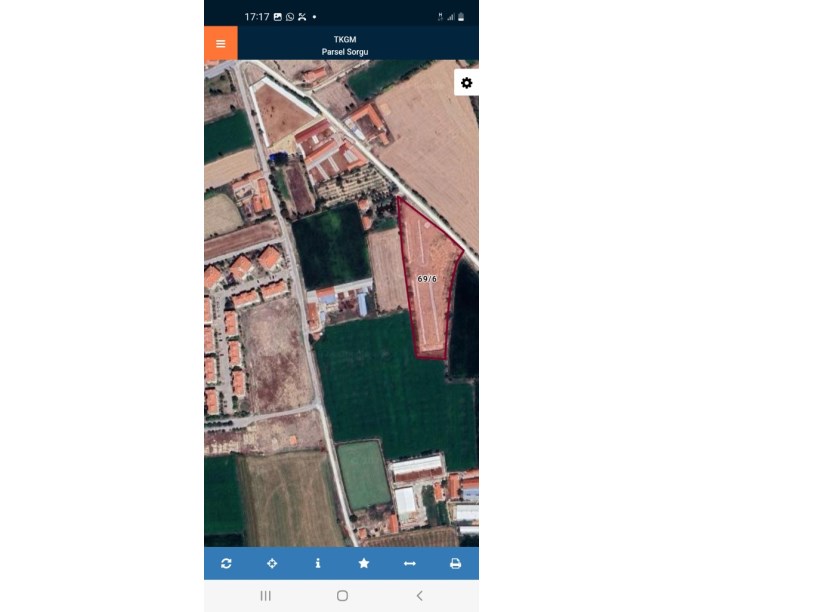816x612 pixels.
Task: Refresh the map view
Action: 226,564
